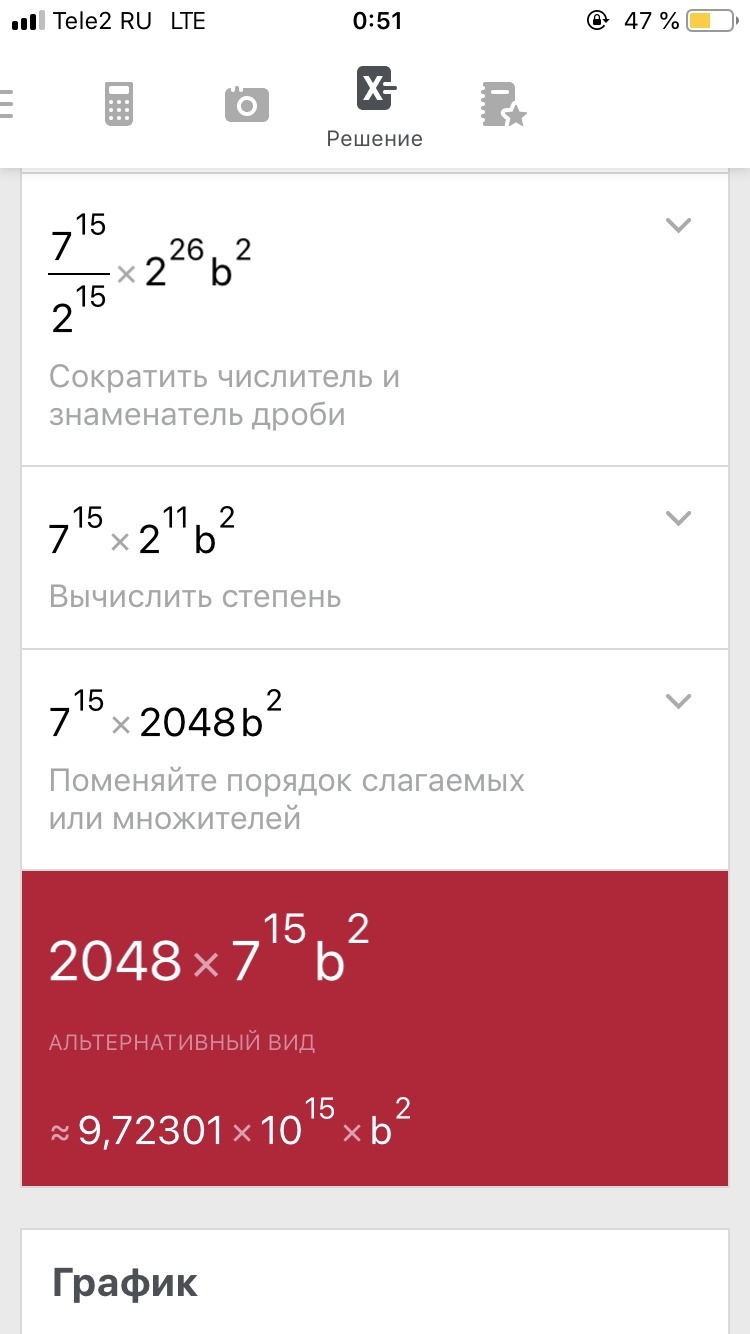Expand the 'Вычислить степень' step
Screen dimensions: 750x1334
pyautogui.click(x=678, y=517)
